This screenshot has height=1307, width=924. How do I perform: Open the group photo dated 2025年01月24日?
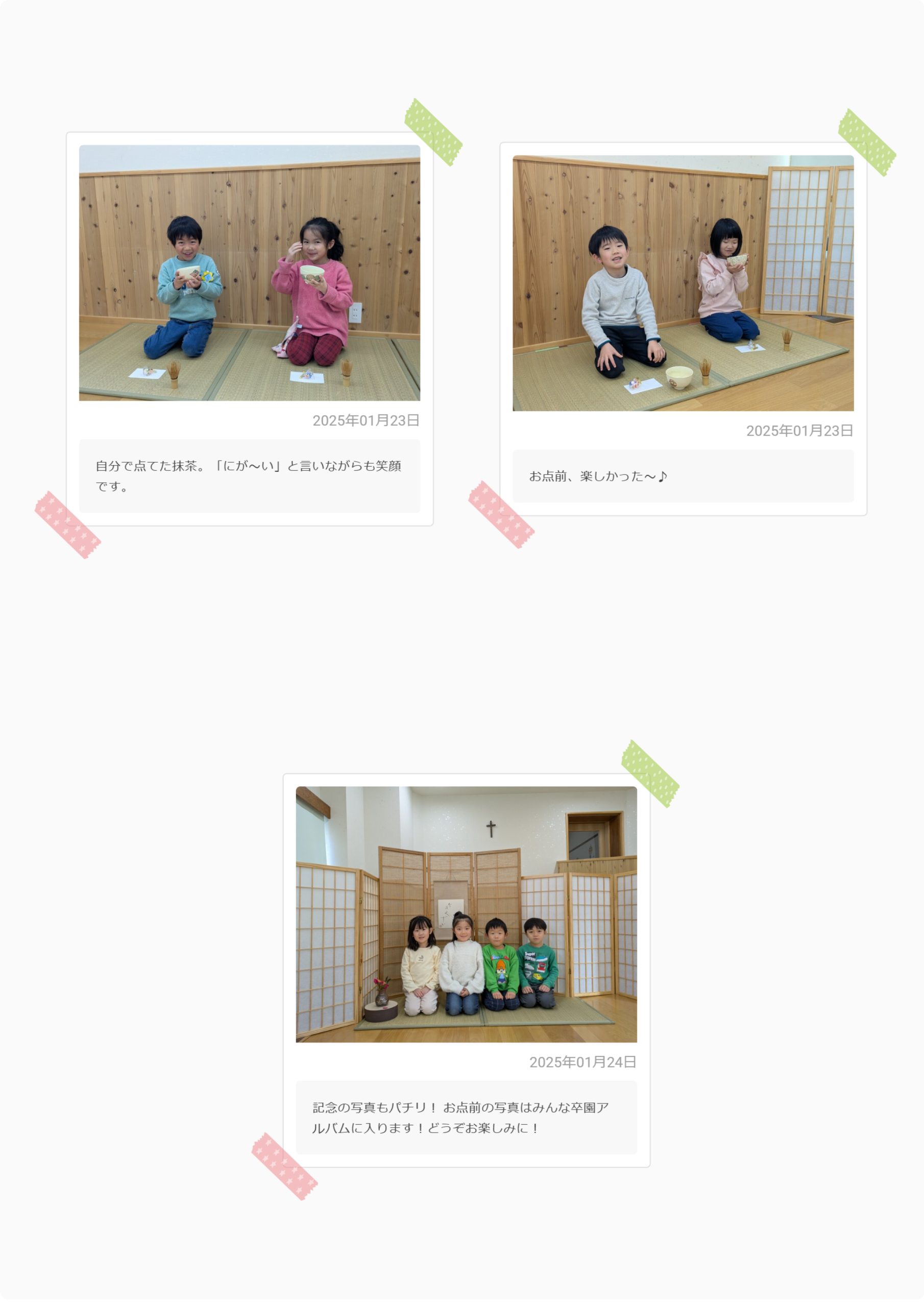click(466, 914)
